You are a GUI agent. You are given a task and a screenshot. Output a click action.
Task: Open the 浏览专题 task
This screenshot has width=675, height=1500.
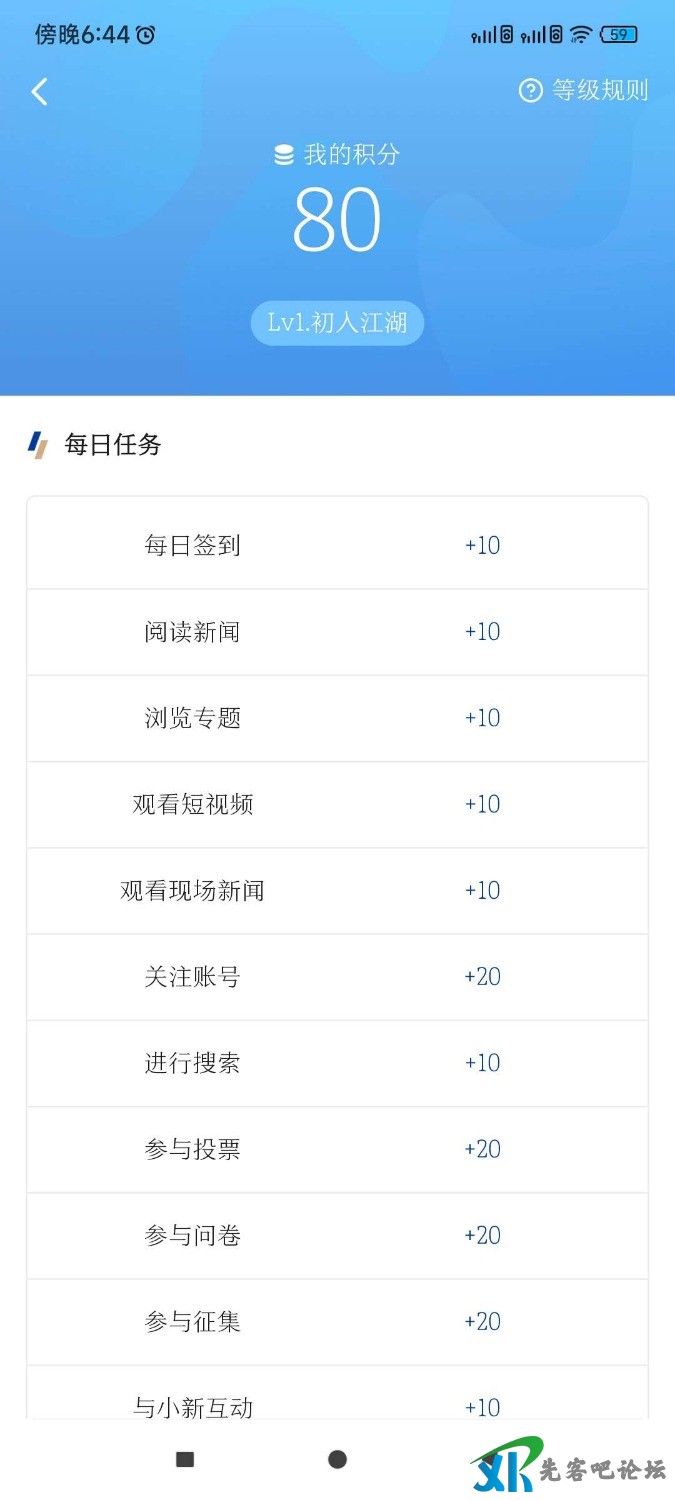337,718
